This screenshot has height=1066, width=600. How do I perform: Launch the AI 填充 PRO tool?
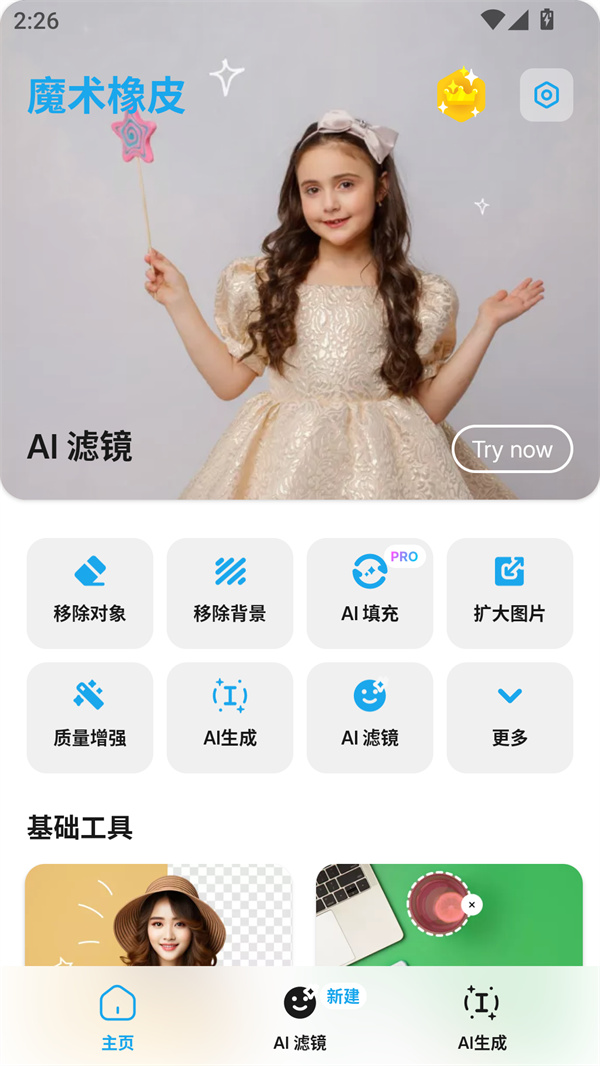(370, 593)
